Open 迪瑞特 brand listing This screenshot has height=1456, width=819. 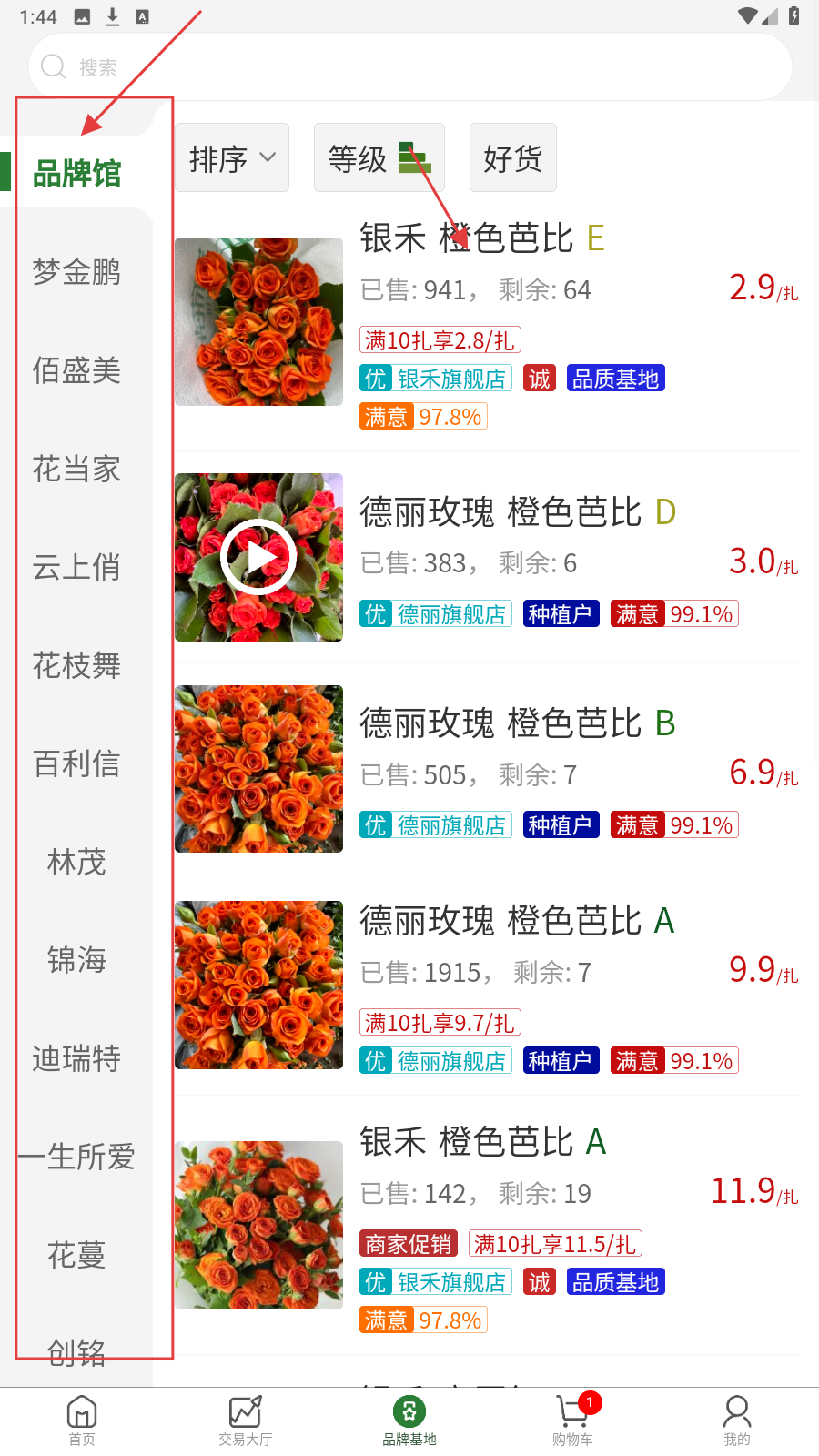point(76,1058)
